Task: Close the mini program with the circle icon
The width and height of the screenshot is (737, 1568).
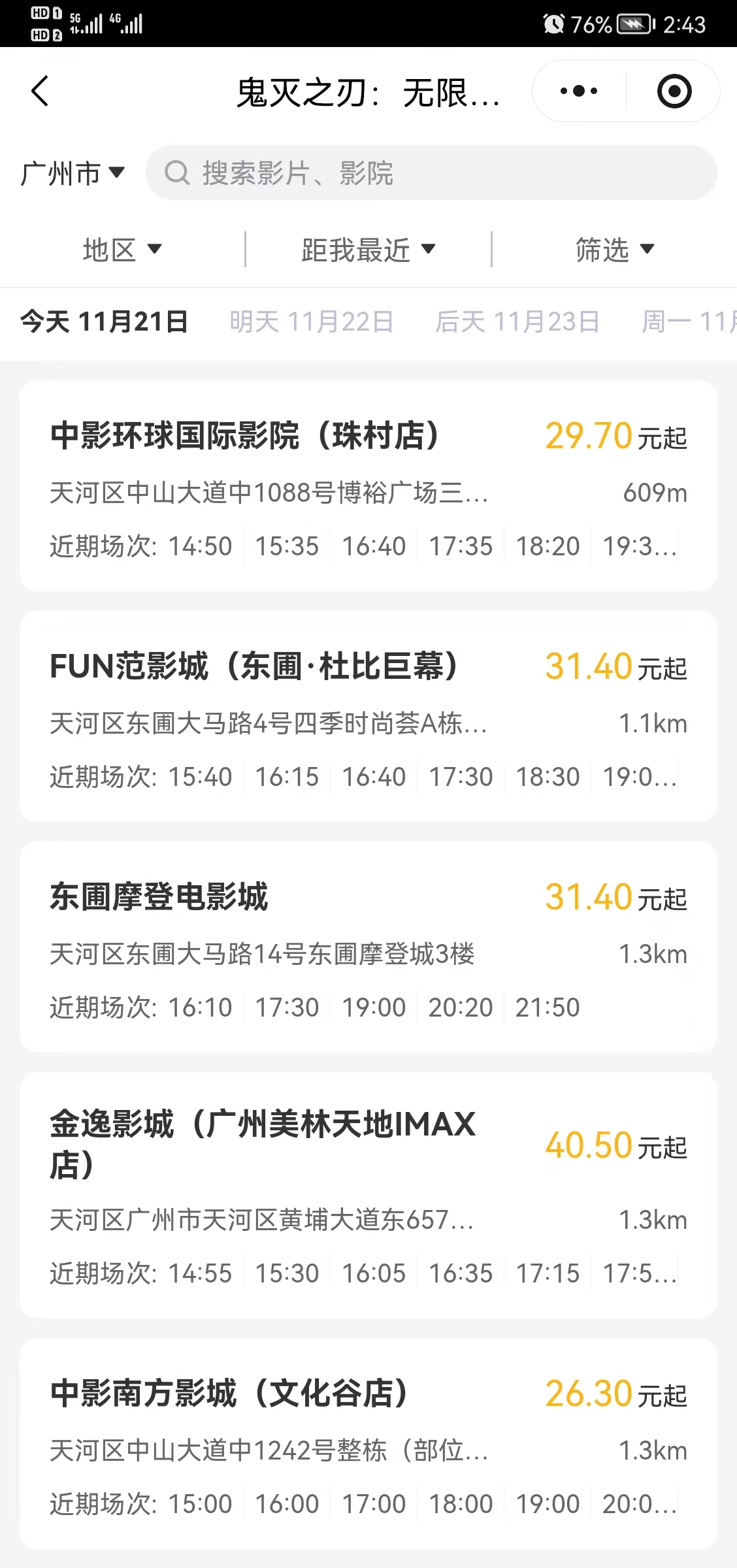Action: tap(674, 91)
